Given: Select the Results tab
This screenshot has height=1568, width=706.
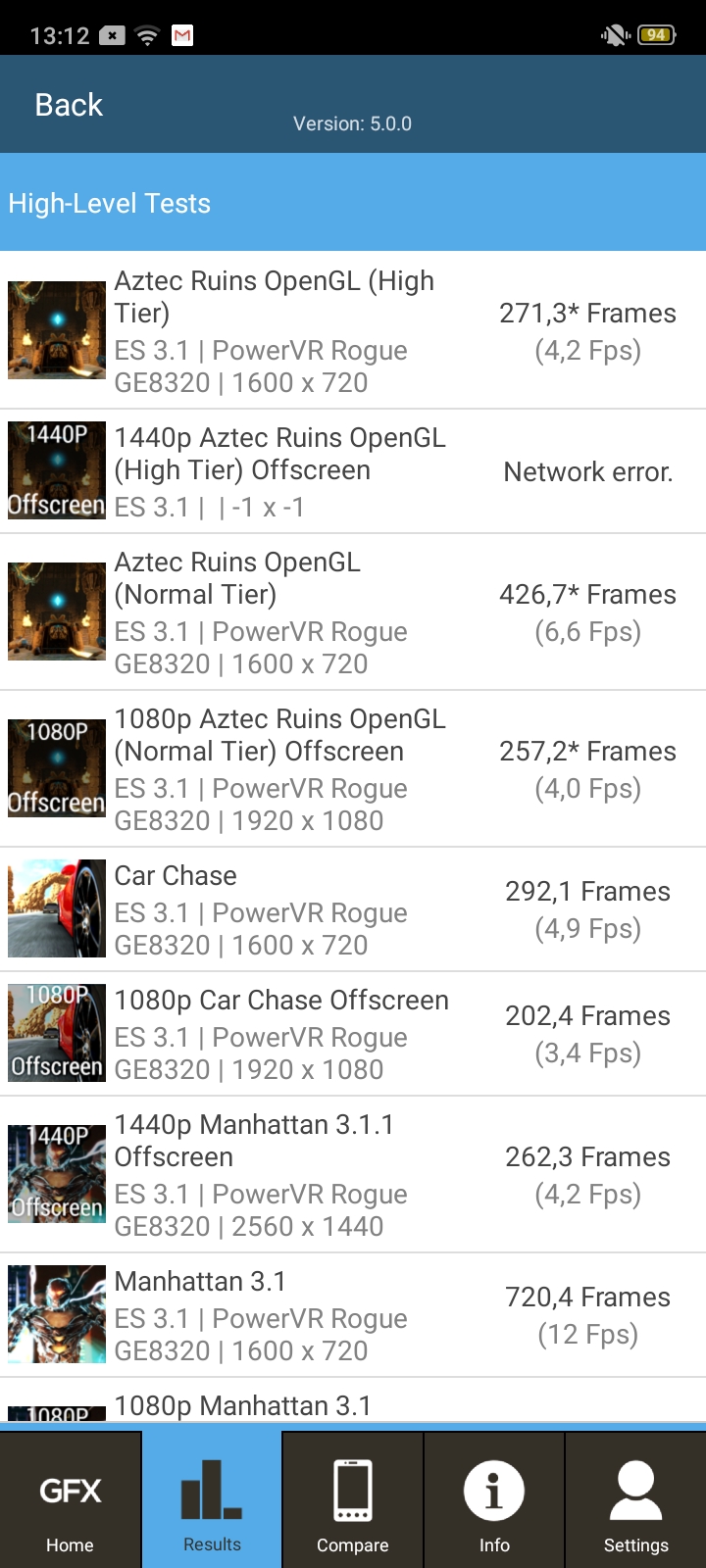Looking at the screenshot, I should coord(212,1500).
